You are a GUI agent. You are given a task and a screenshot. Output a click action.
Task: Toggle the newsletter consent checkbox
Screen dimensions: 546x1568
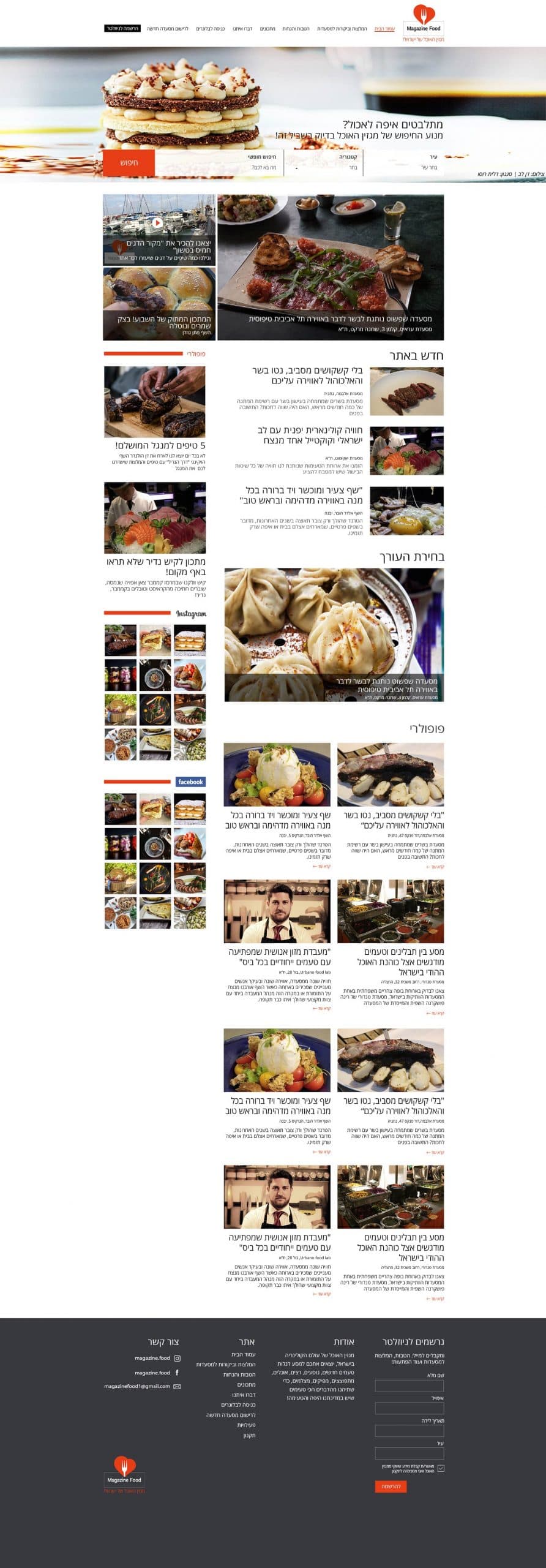(441, 1468)
